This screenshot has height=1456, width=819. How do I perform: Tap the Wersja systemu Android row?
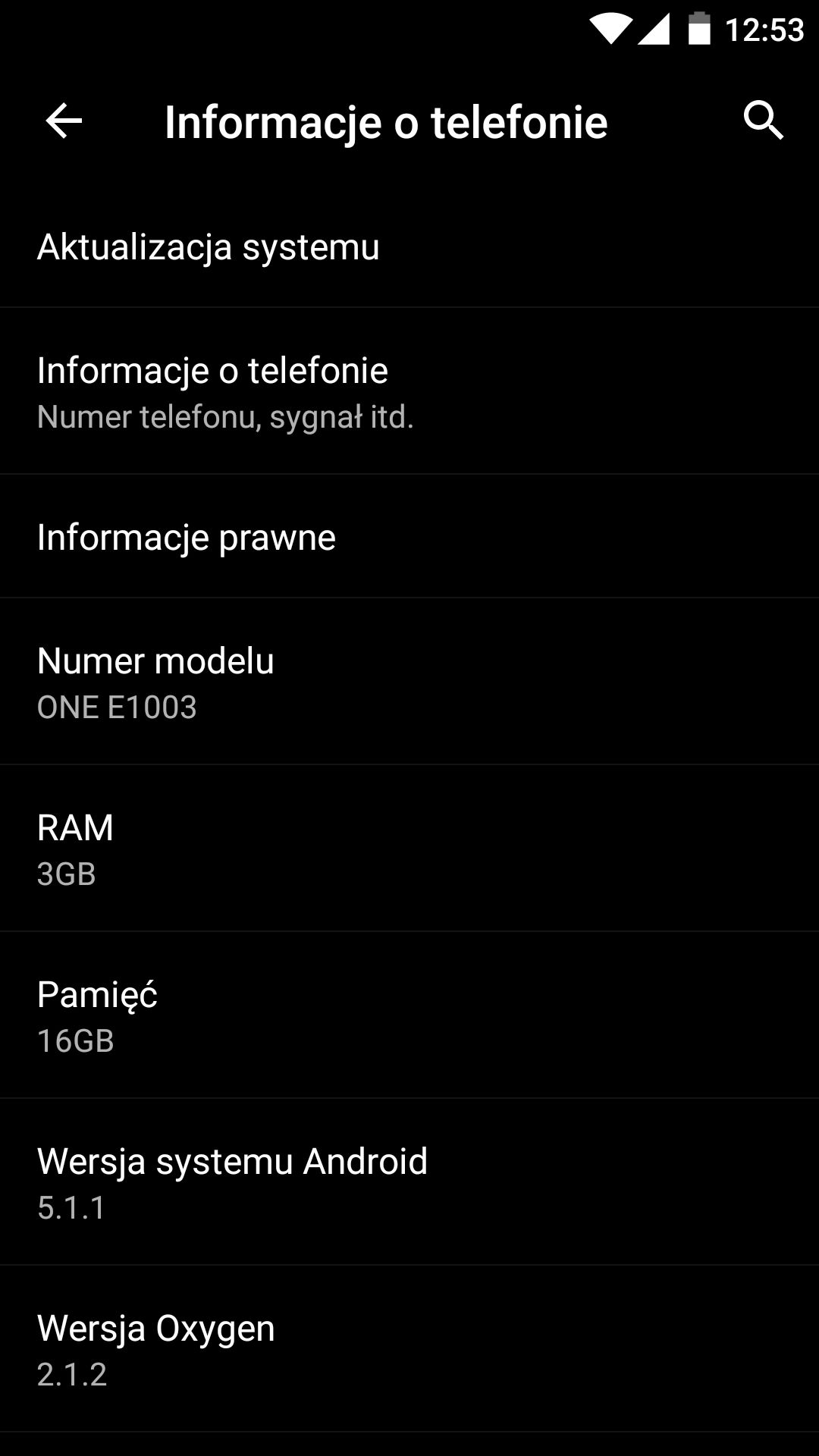pyautogui.click(x=409, y=1181)
